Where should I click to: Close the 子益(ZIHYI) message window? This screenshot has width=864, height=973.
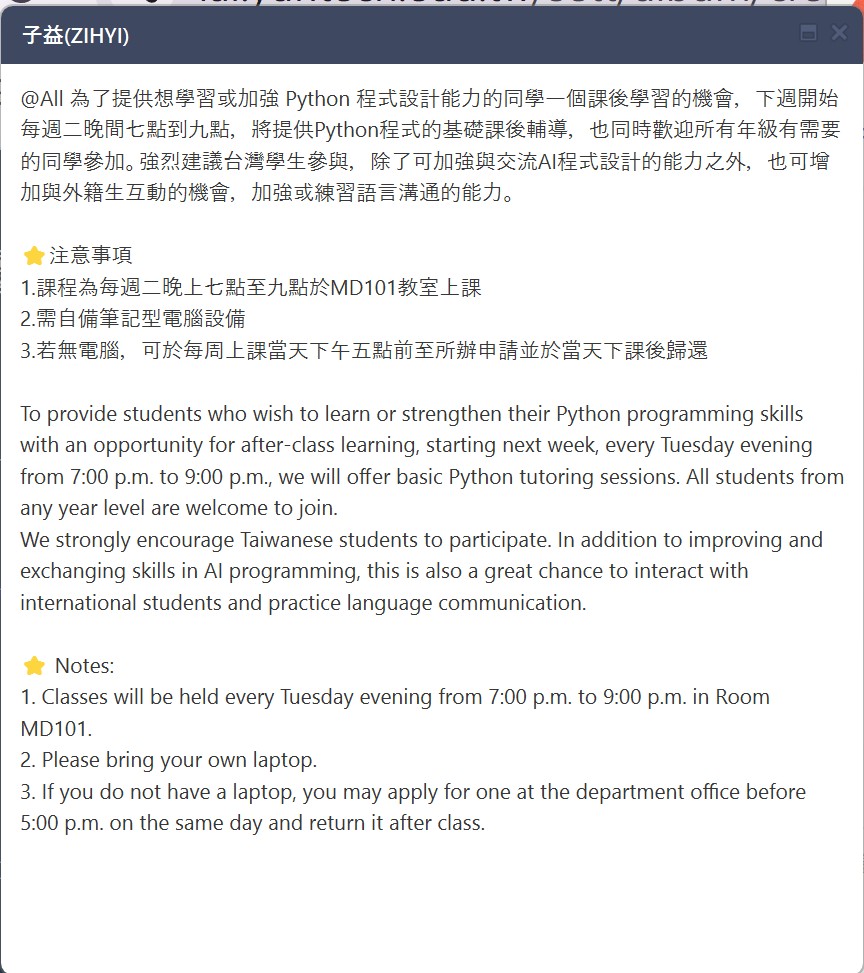839,33
